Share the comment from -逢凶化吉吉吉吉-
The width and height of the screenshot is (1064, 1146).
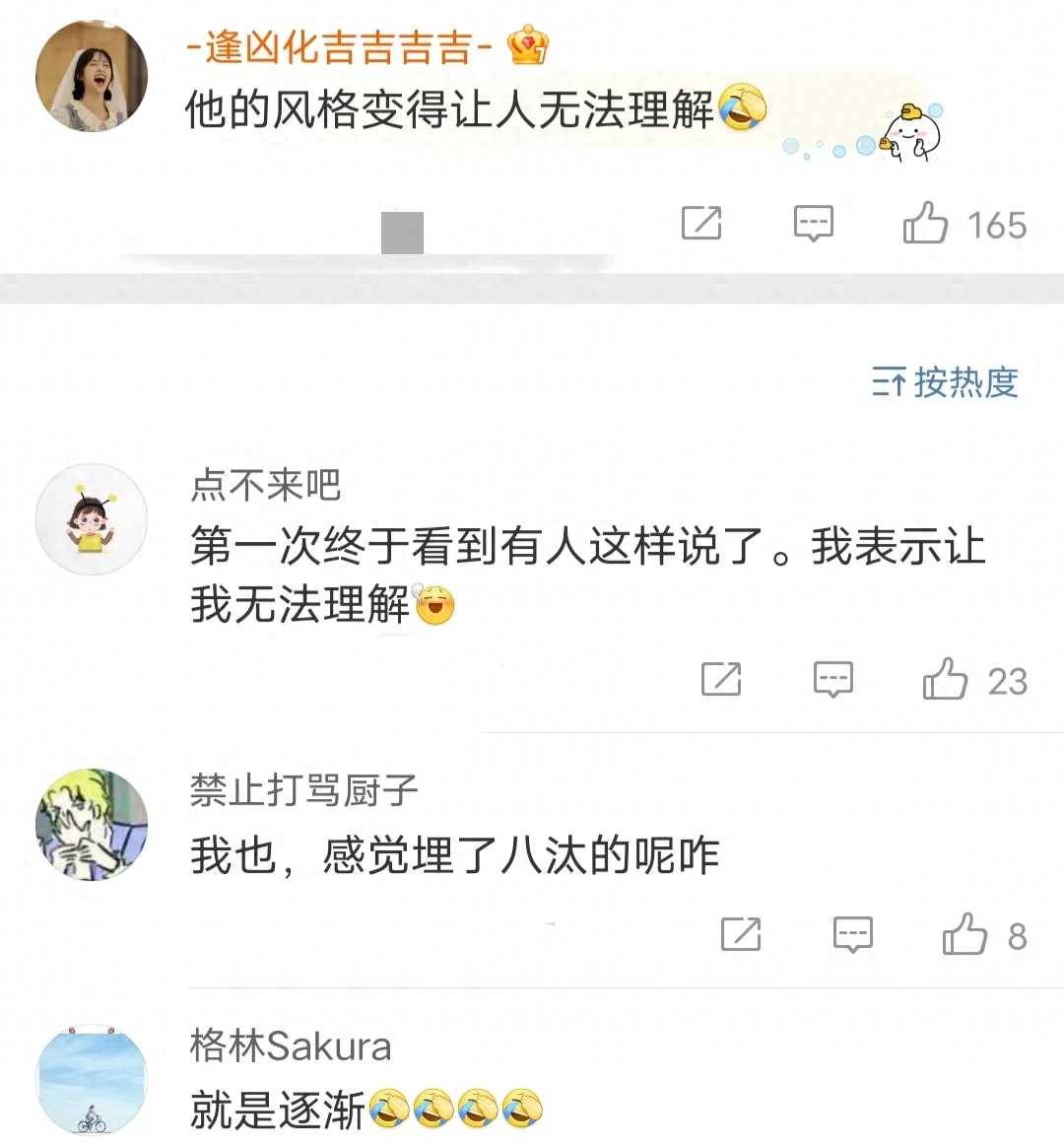point(701,224)
